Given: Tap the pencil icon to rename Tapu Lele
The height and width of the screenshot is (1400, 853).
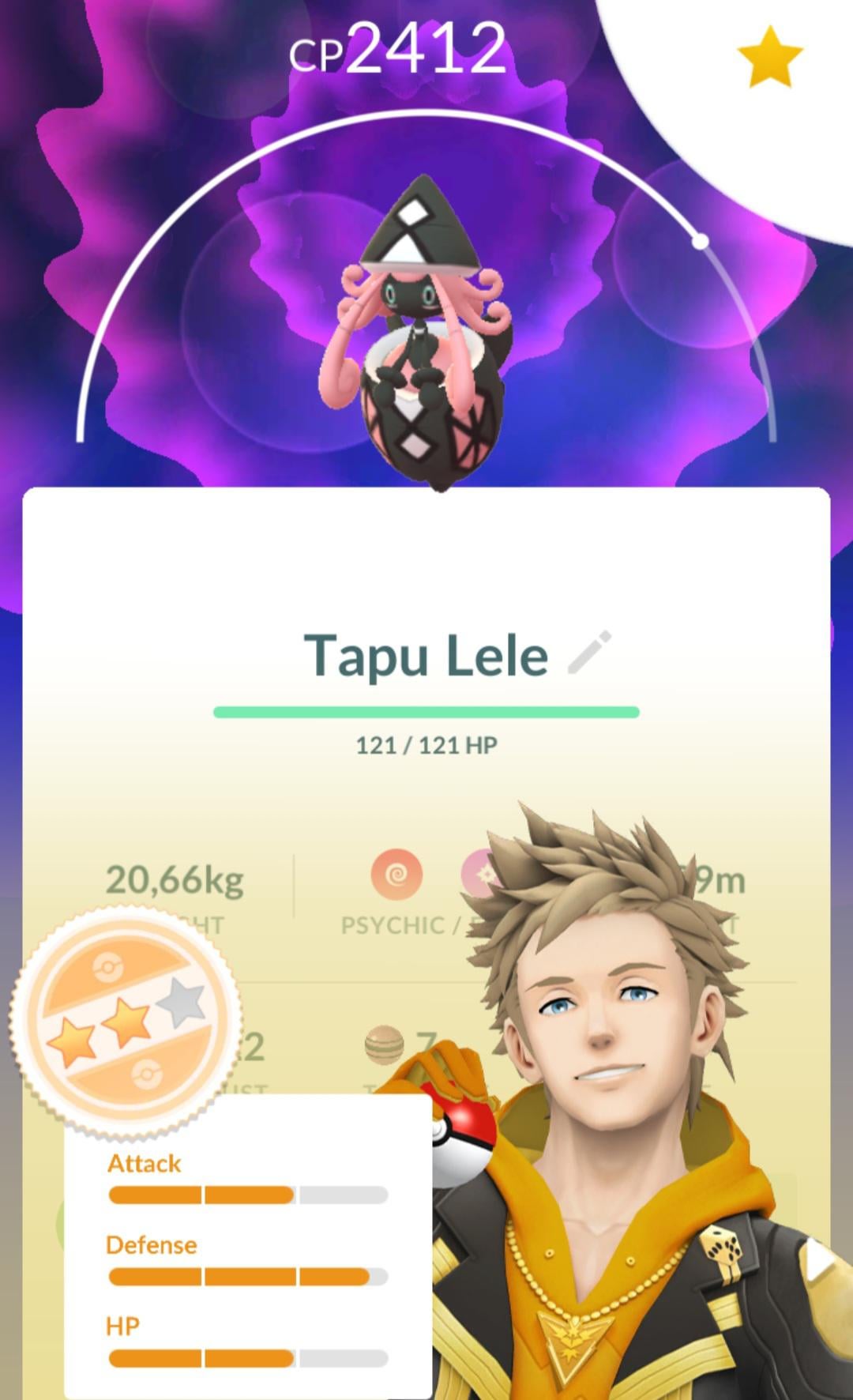Looking at the screenshot, I should [x=589, y=653].
